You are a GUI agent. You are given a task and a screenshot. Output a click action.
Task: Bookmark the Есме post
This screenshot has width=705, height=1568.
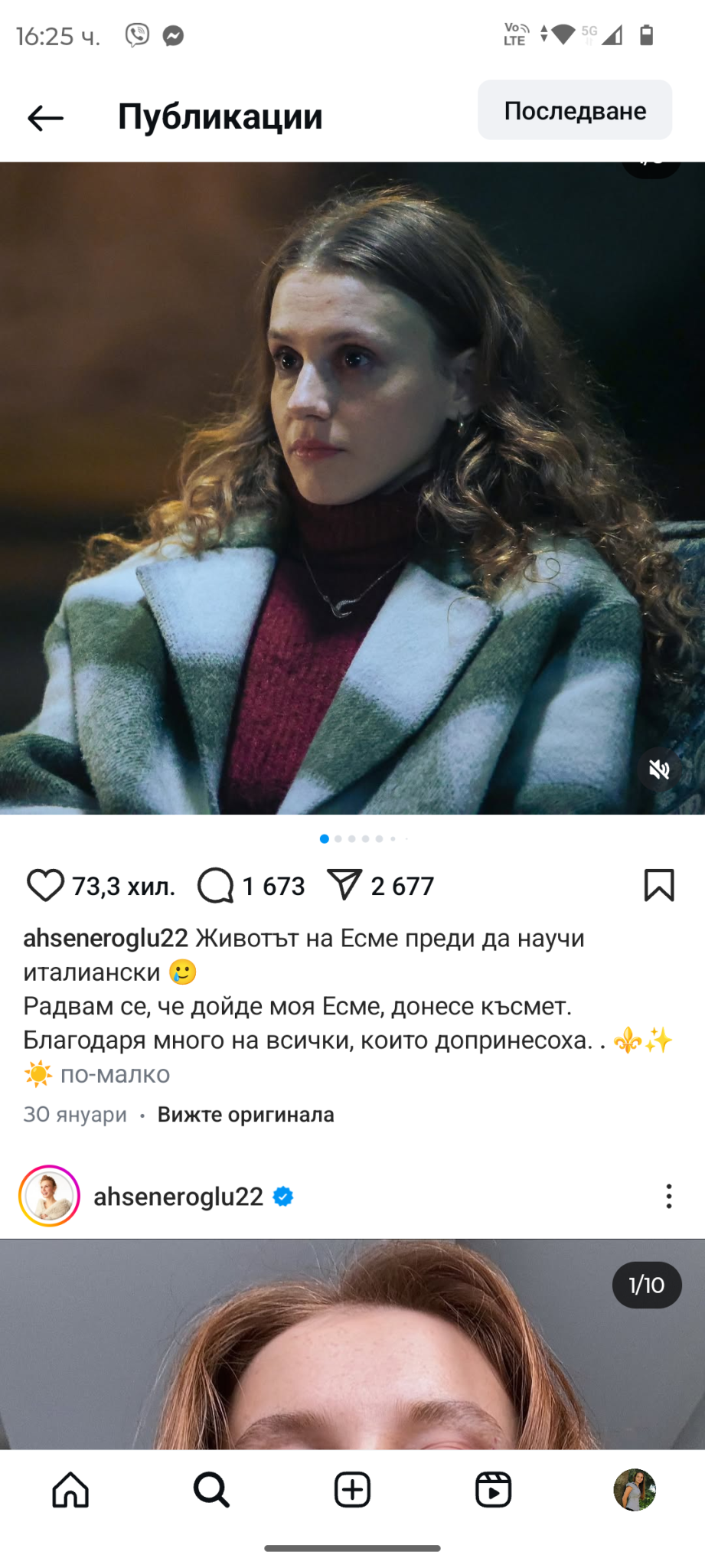[x=659, y=885]
